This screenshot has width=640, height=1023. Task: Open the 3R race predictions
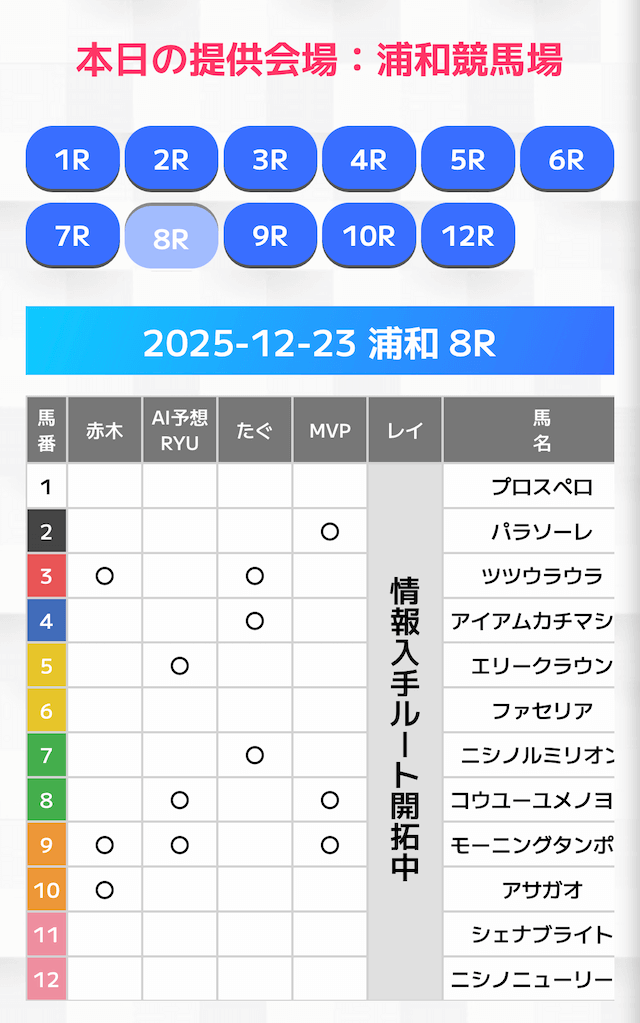(x=270, y=158)
